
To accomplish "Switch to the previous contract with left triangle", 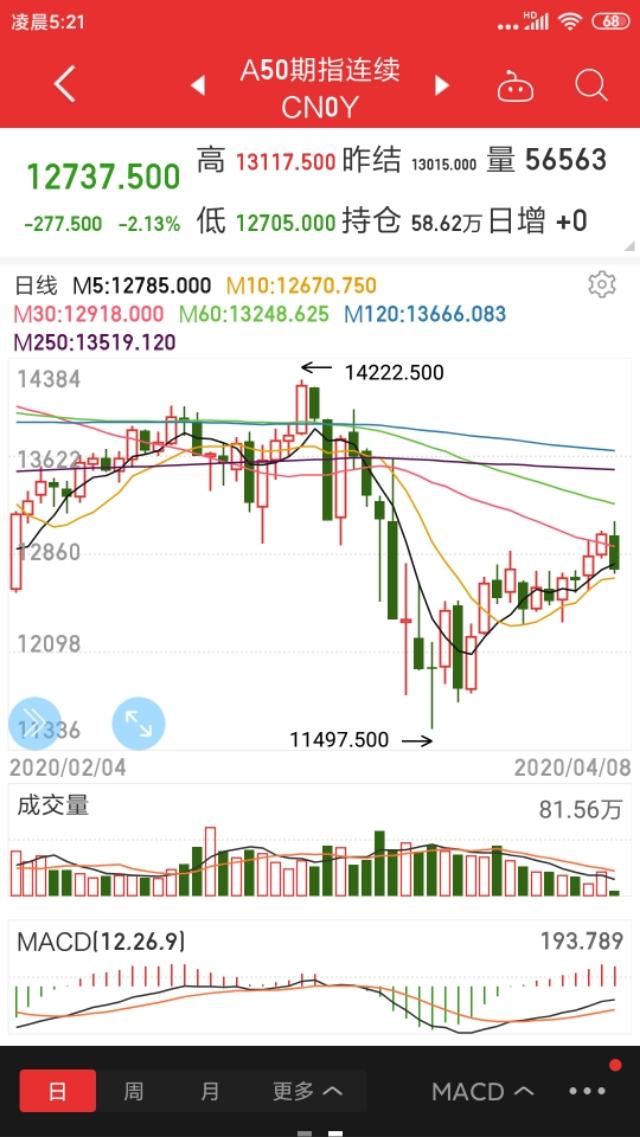I will (198, 86).
